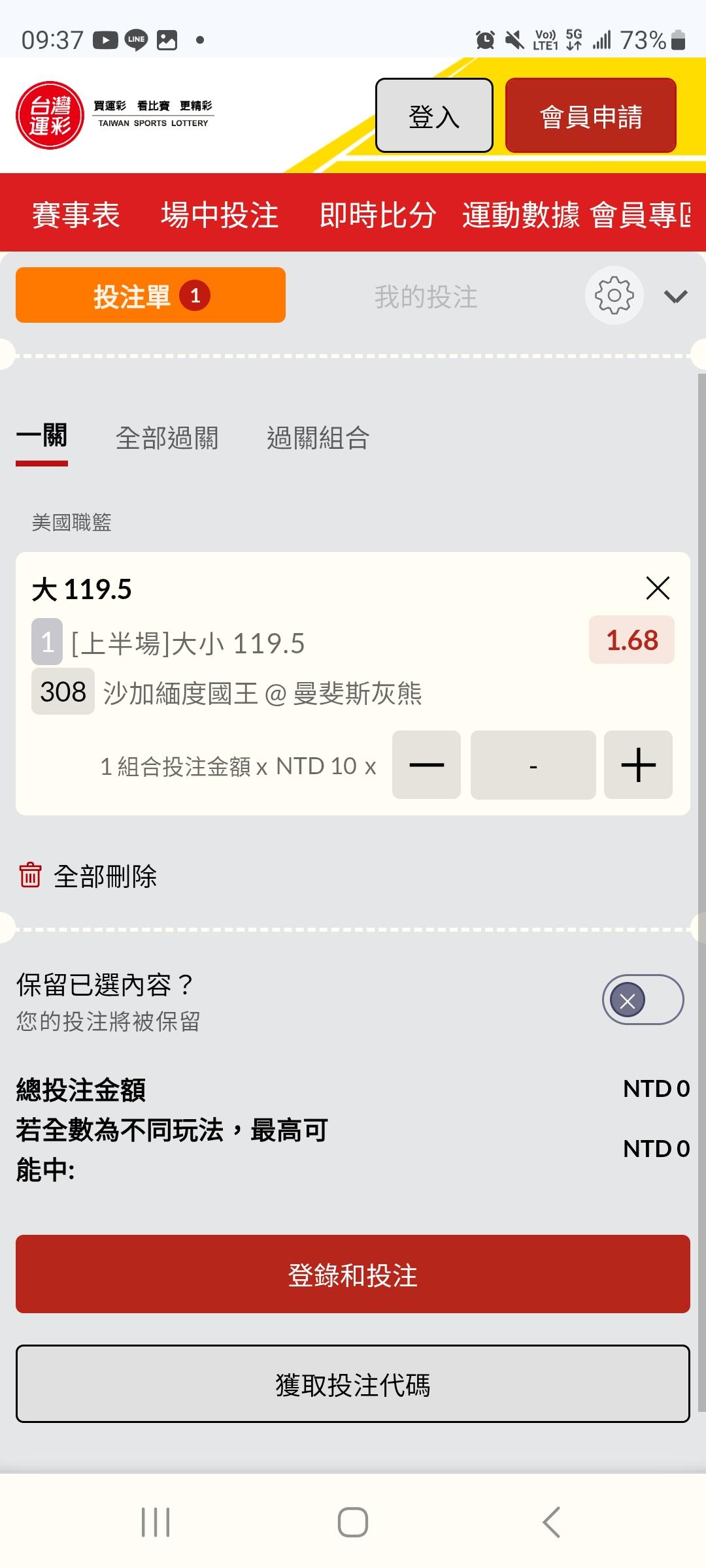
Task: Toggle 保留已選內容 switch
Action: (643, 1000)
